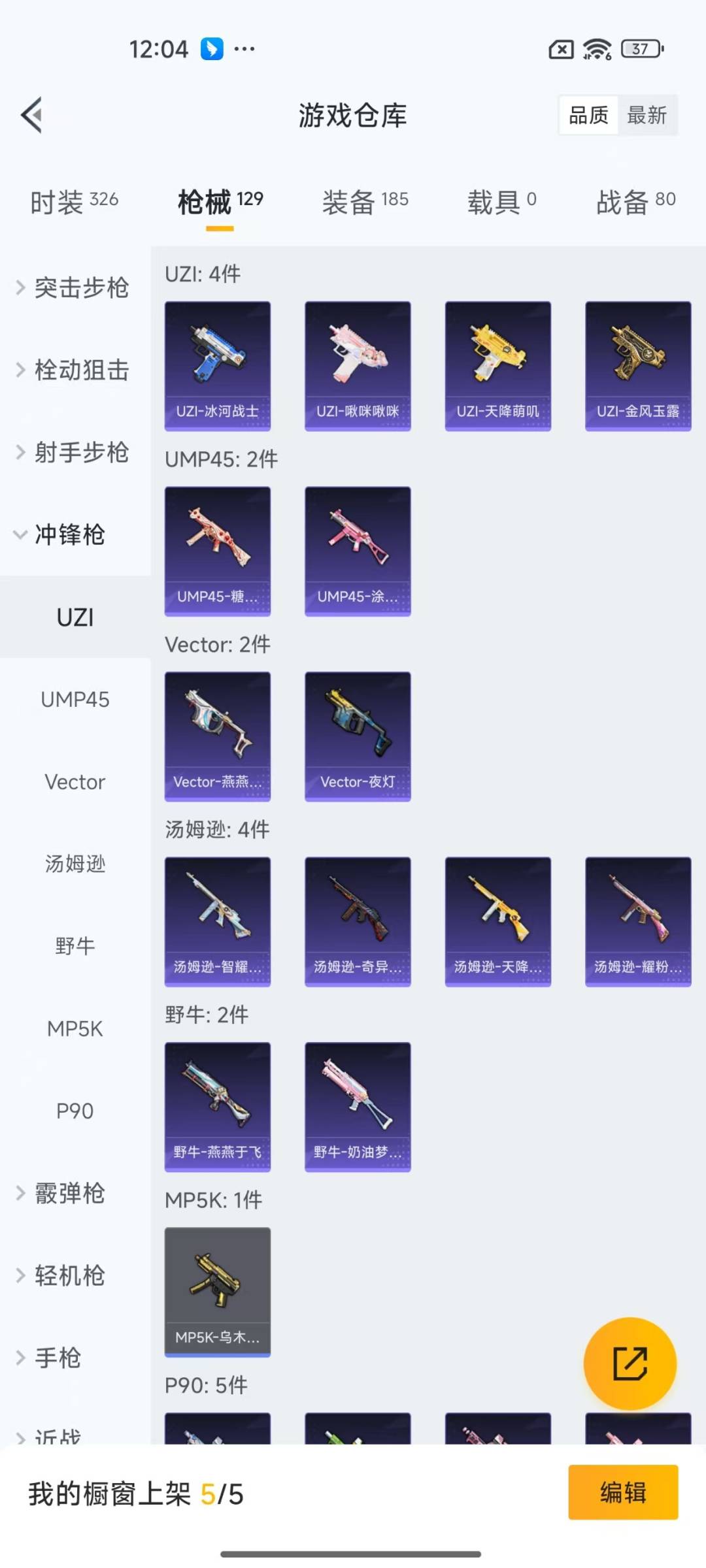Tap the 编辑 button

[622, 1493]
